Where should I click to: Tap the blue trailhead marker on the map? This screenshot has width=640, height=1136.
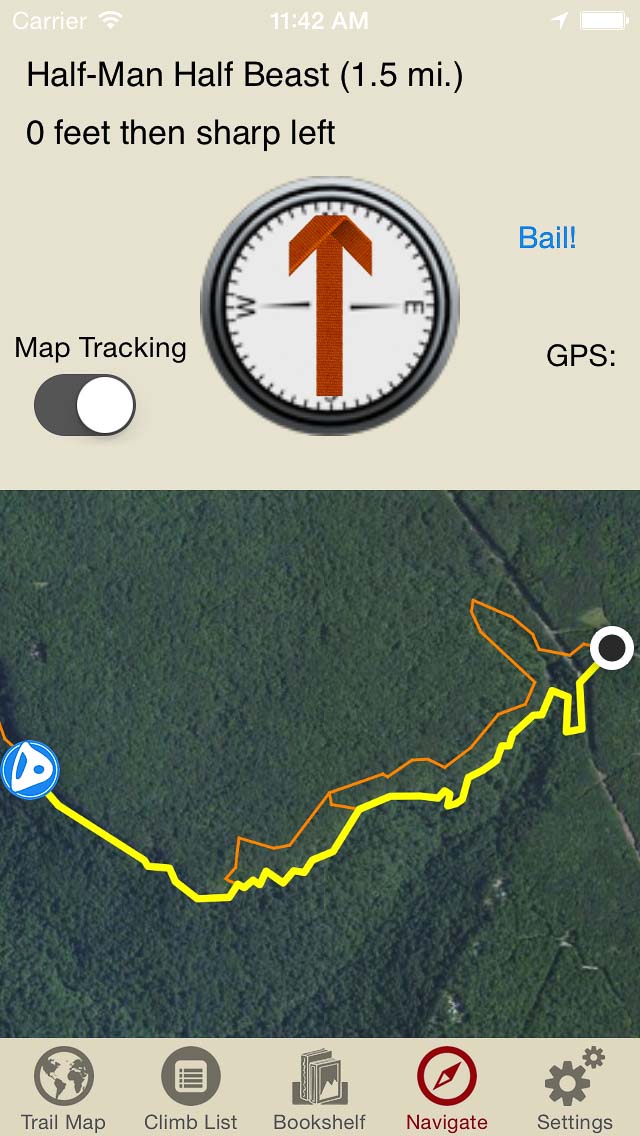click(x=30, y=769)
